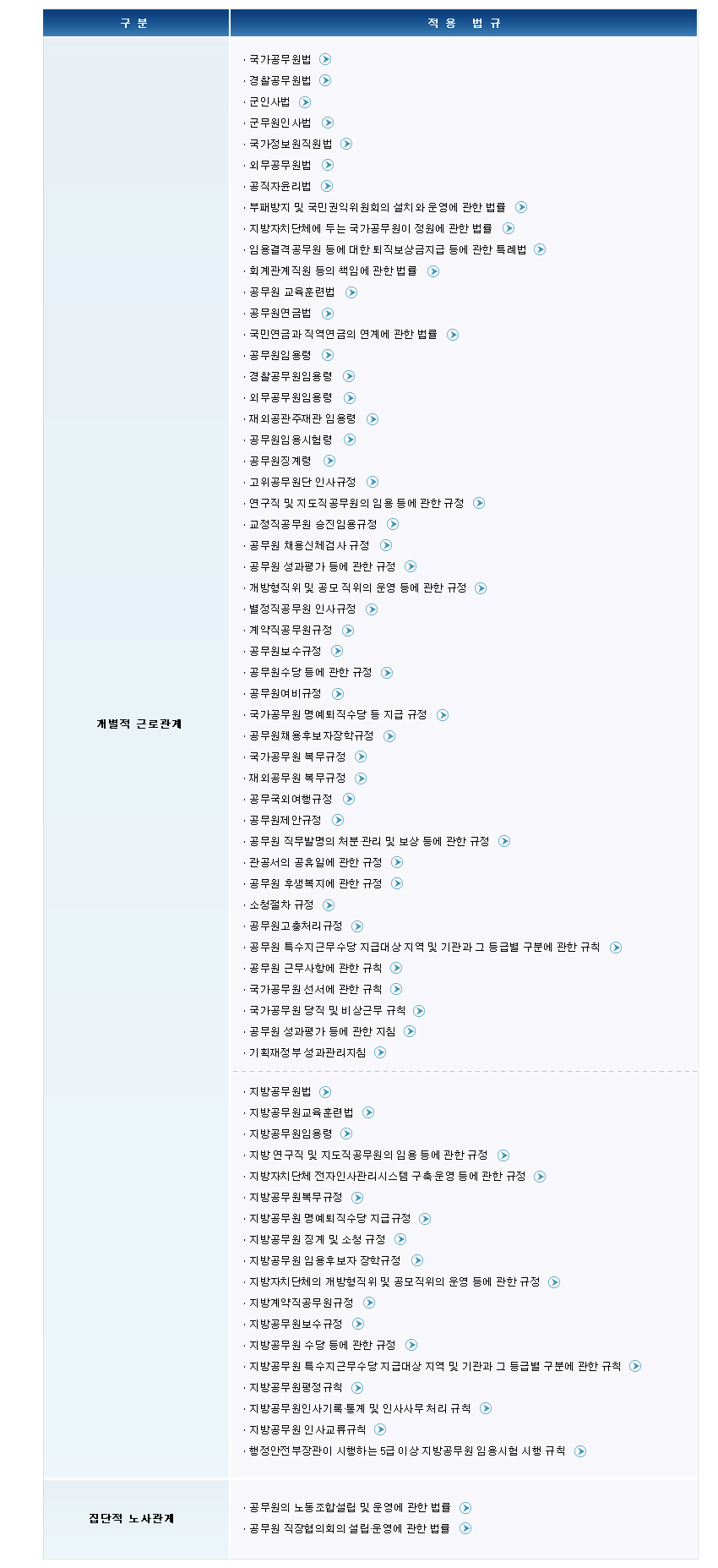Open the 공무원징계령 link
Image resolution: width=718 pixels, height=1568 pixels.
tap(329, 461)
